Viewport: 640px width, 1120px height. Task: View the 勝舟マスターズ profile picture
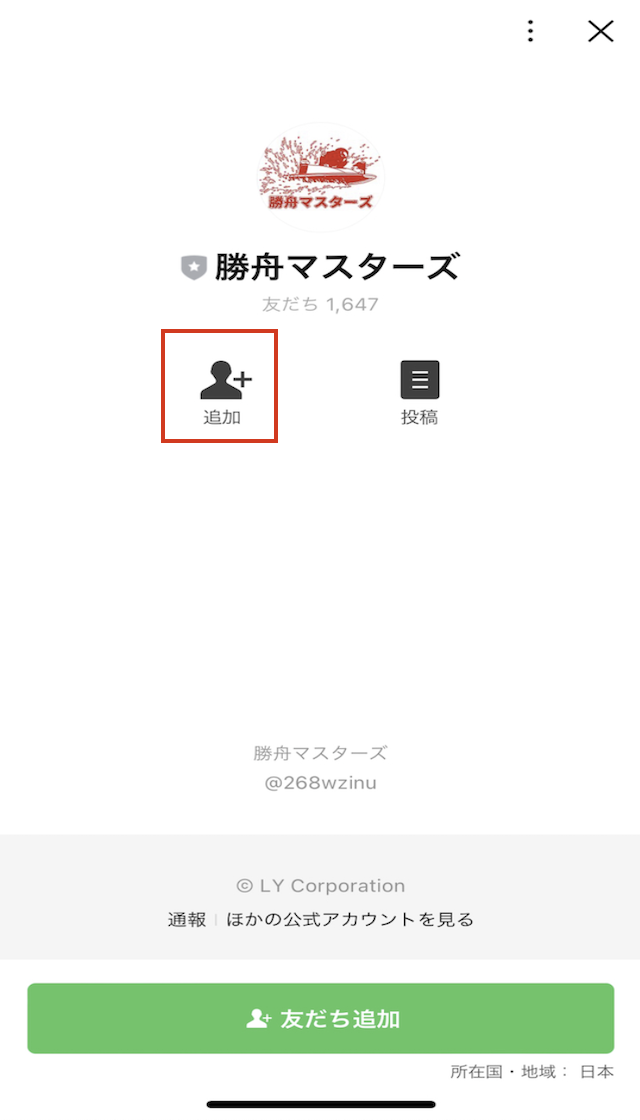click(320, 177)
